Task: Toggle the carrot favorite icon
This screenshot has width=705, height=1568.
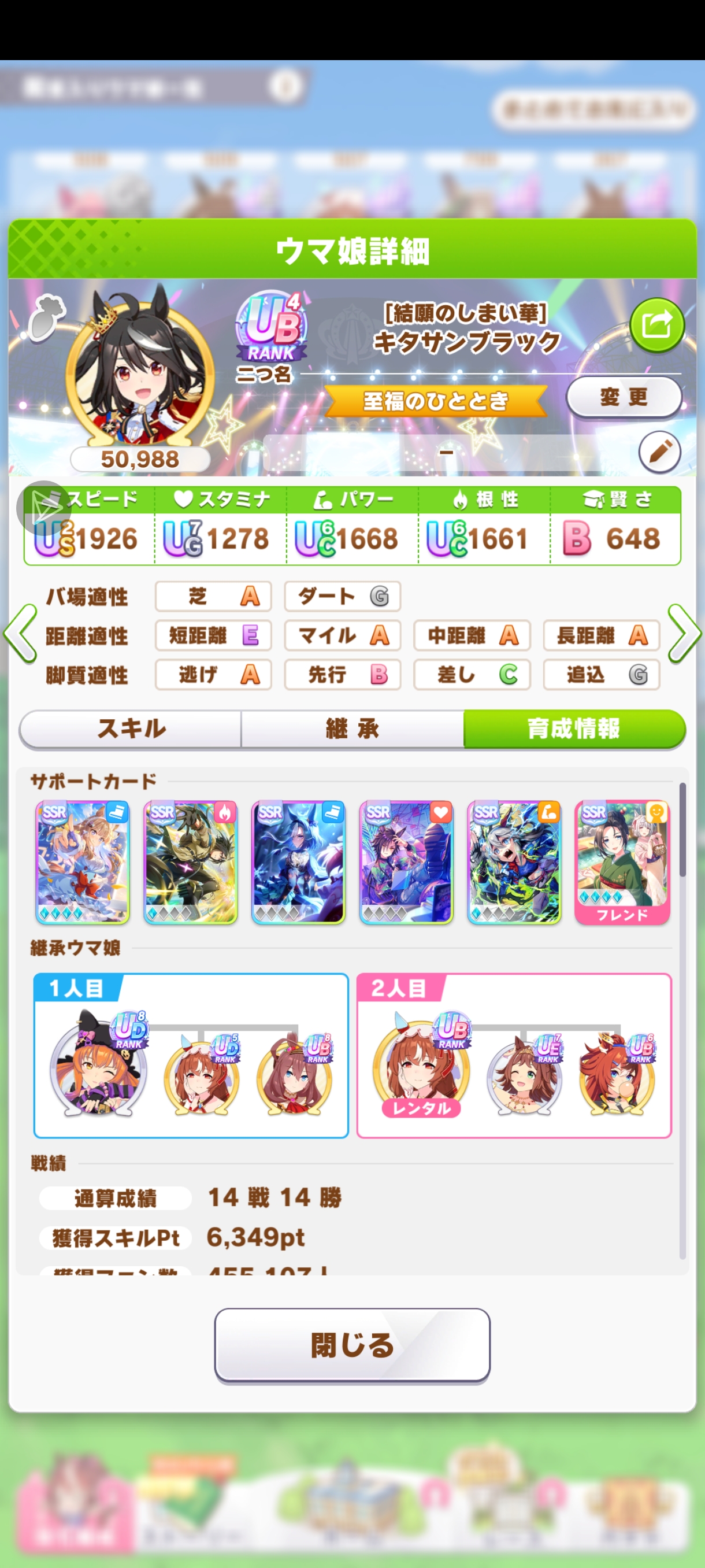Action: 46,316
